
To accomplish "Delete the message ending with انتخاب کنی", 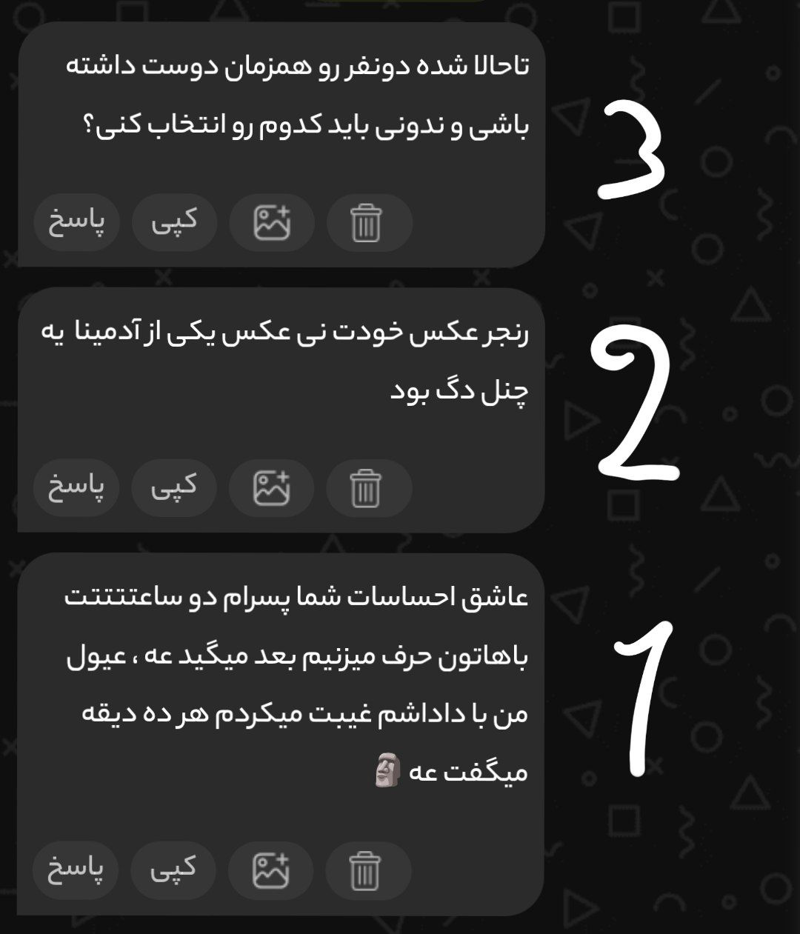I will tap(367, 223).
